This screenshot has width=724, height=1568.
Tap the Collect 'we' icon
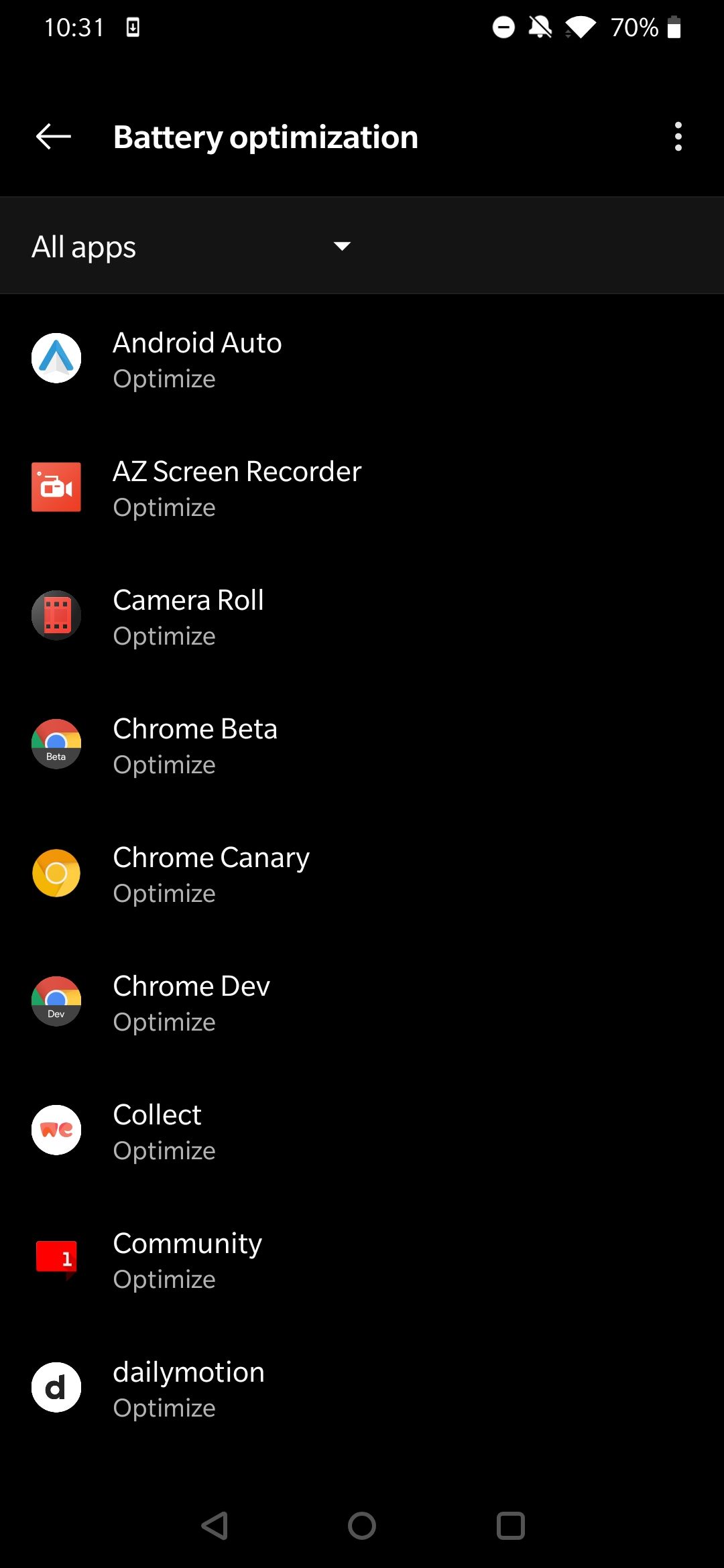point(56,1130)
